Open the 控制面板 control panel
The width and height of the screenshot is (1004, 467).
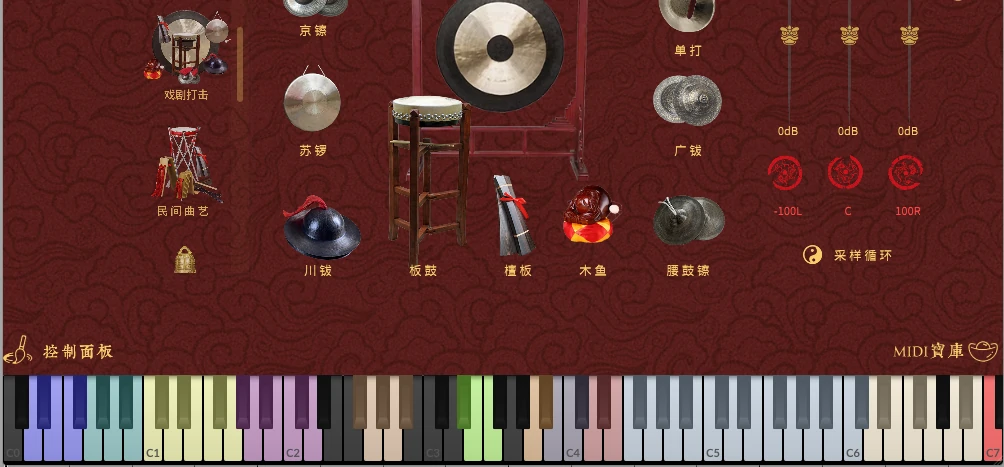(60, 351)
